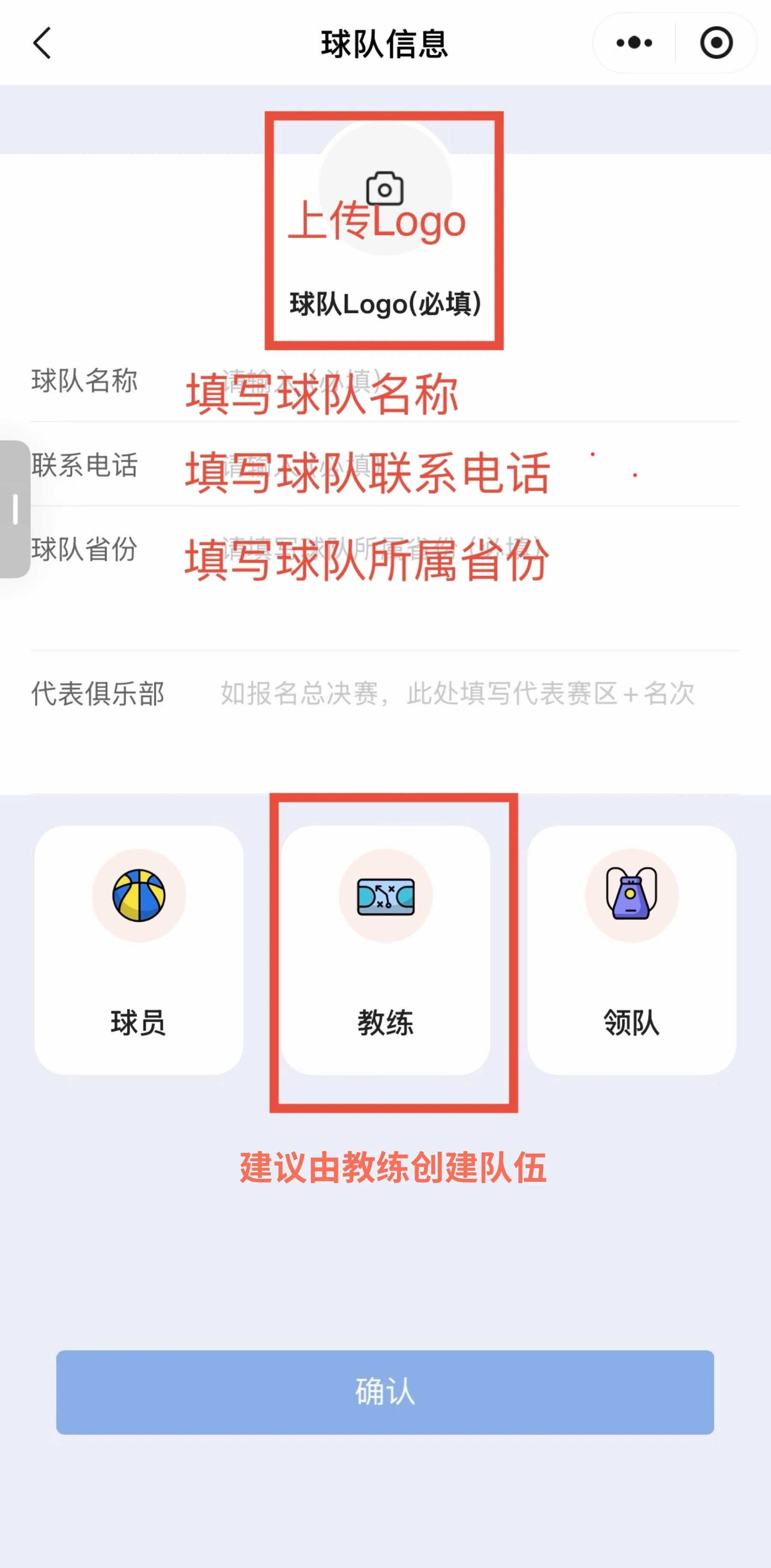Open the 教练 (coach) registration card
This screenshot has height=1568, width=771.
click(x=385, y=950)
